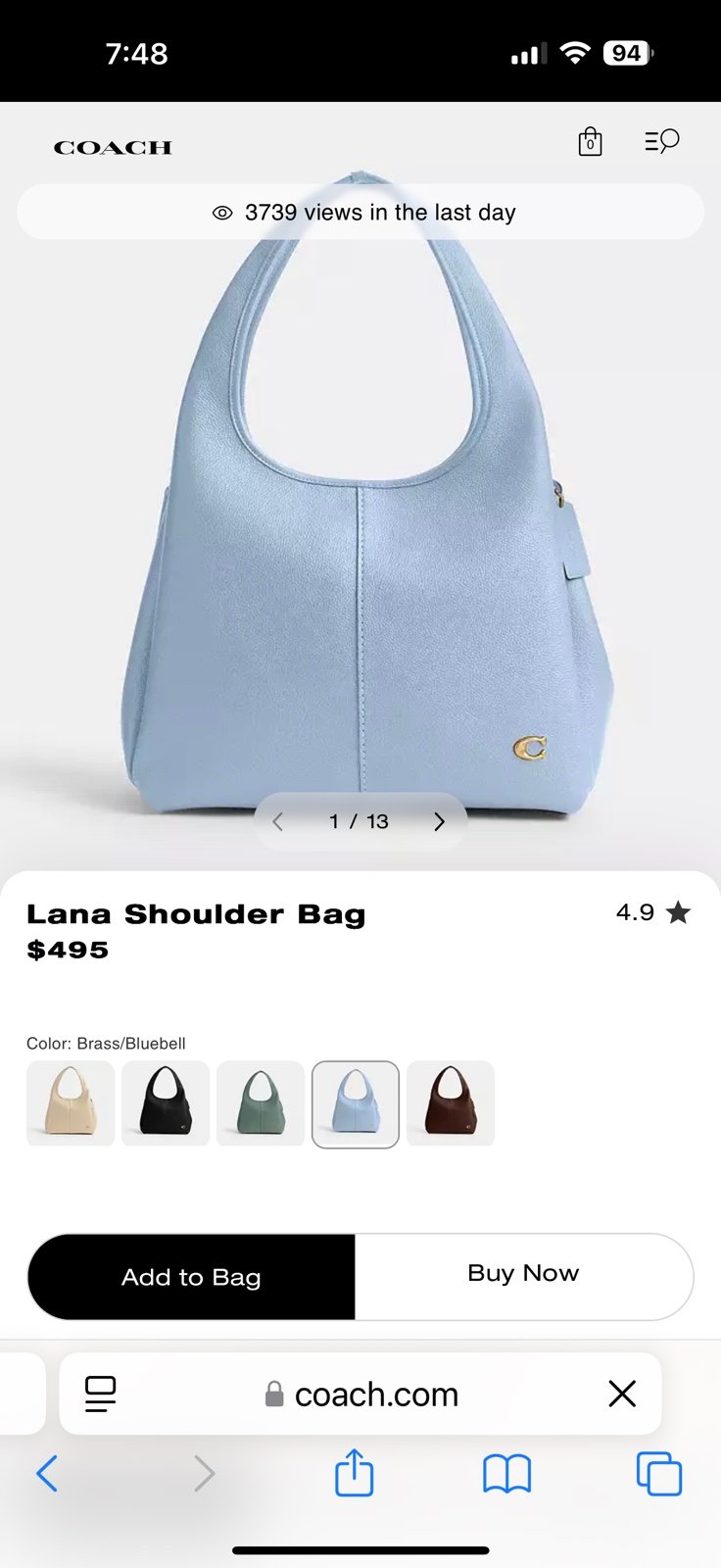Show the next product image
Image resolution: width=721 pixels, height=1568 pixels.
pyautogui.click(x=439, y=822)
